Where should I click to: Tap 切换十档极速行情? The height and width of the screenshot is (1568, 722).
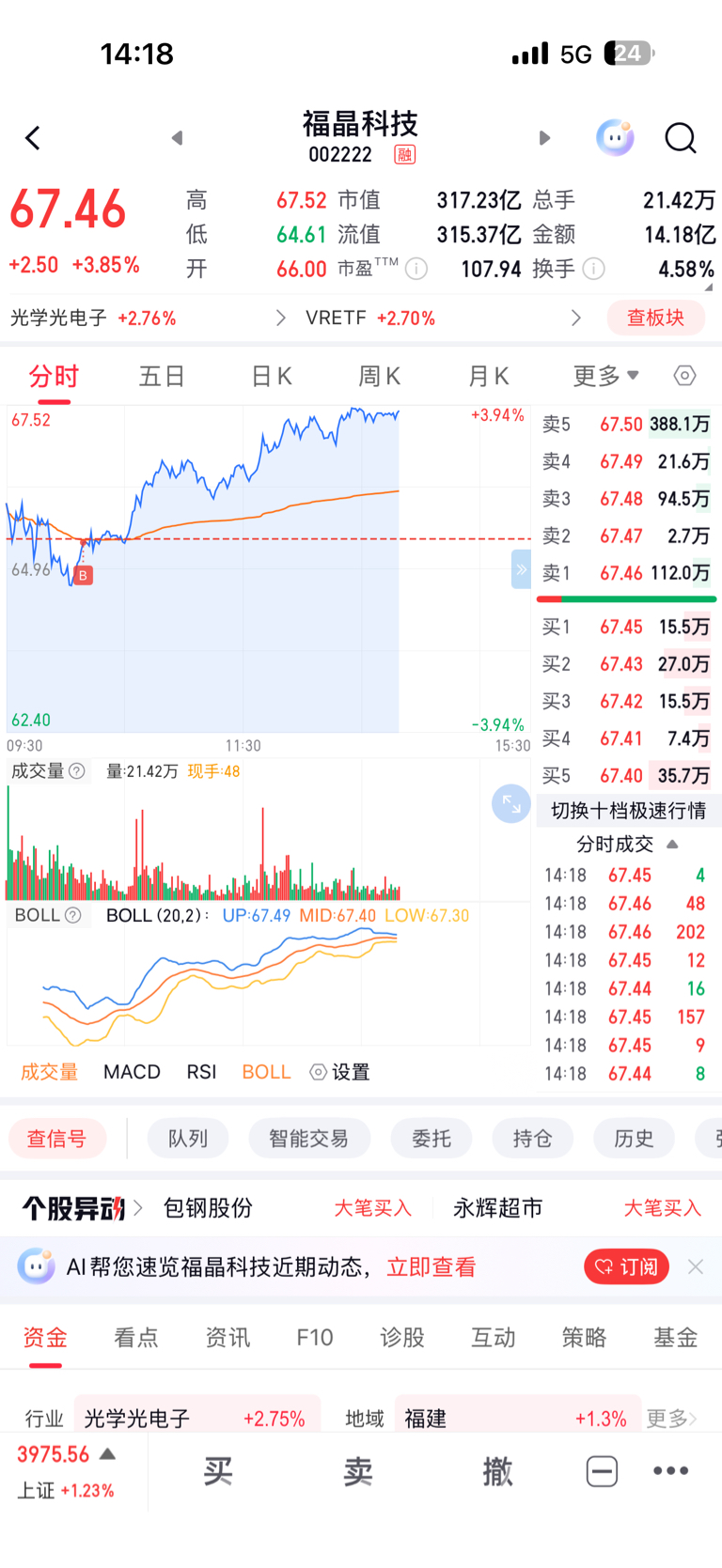(628, 811)
